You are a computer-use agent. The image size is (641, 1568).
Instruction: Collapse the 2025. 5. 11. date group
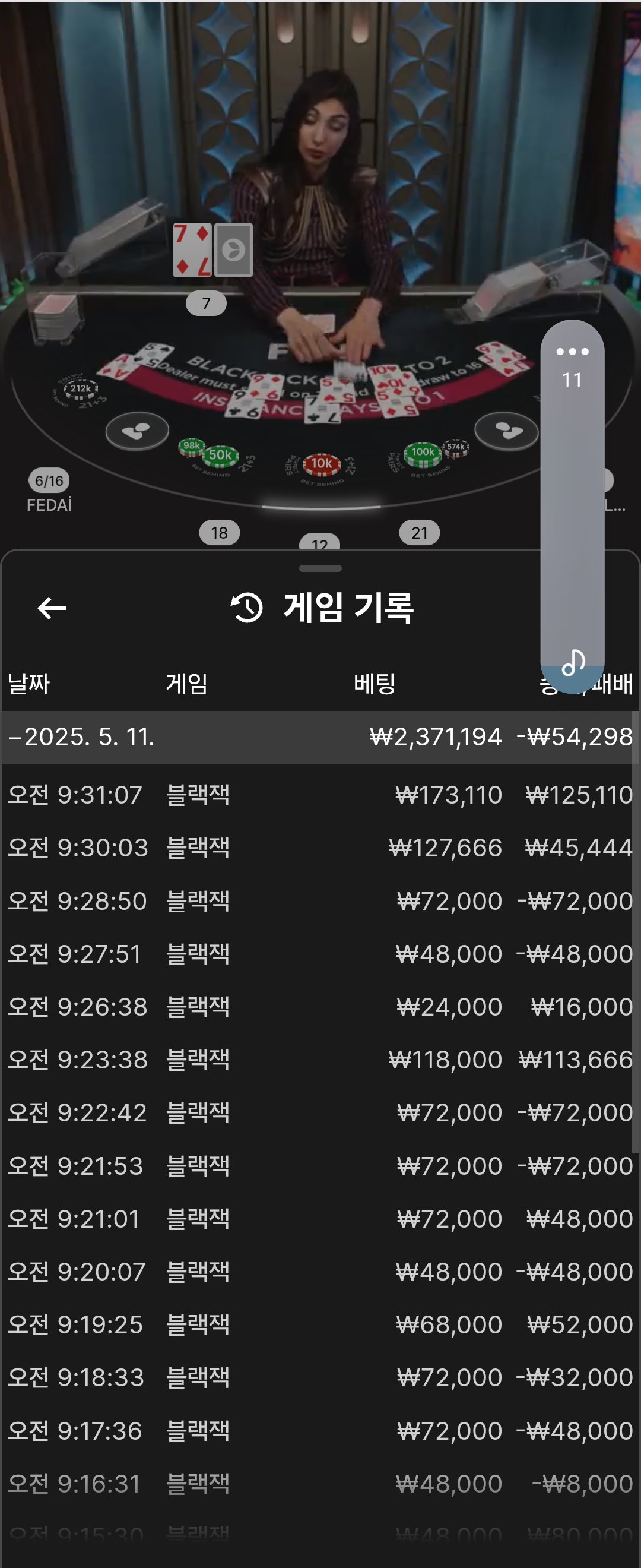pyautogui.click(x=16, y=737)
